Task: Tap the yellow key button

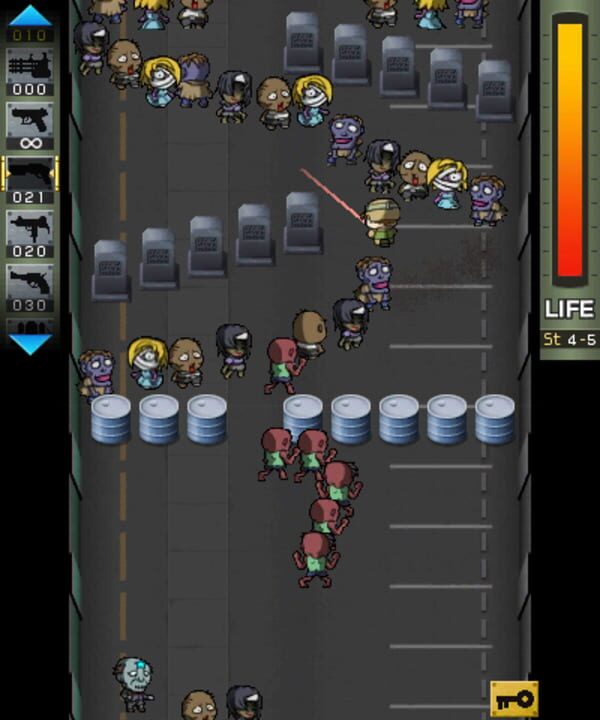Action: click(x=514, y=698)
